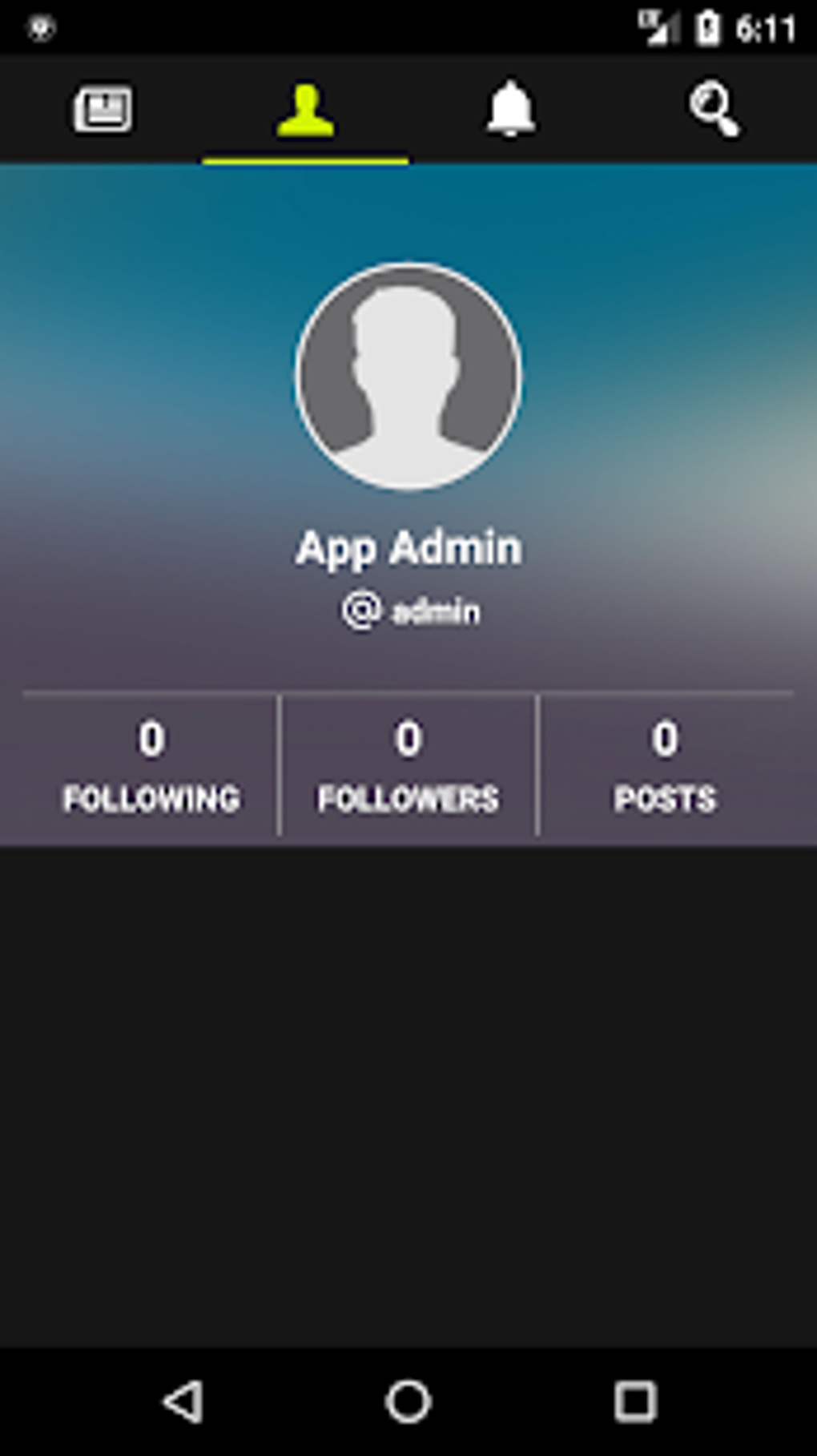Open the search tab
The image size is (817, 1456).
point(714,108)
